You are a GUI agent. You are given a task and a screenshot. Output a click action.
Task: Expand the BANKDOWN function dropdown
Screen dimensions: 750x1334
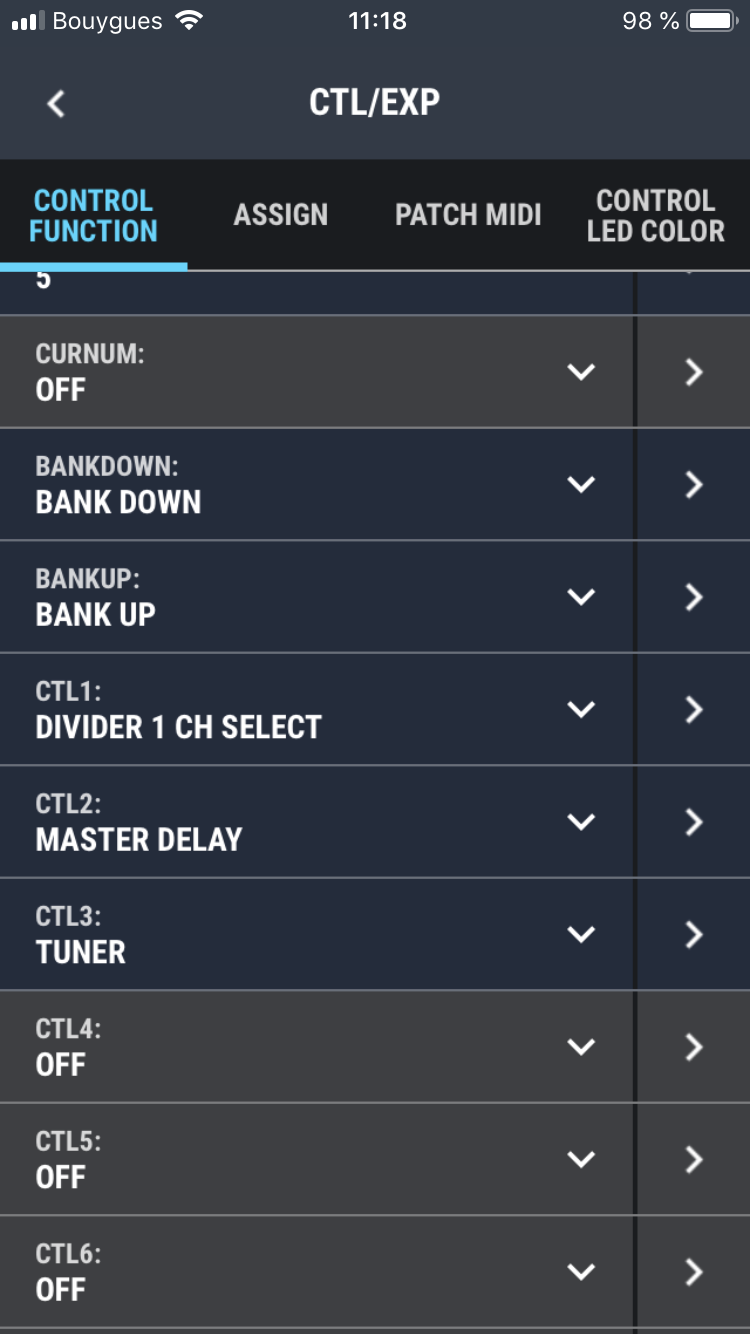click(x=581, y=484)
